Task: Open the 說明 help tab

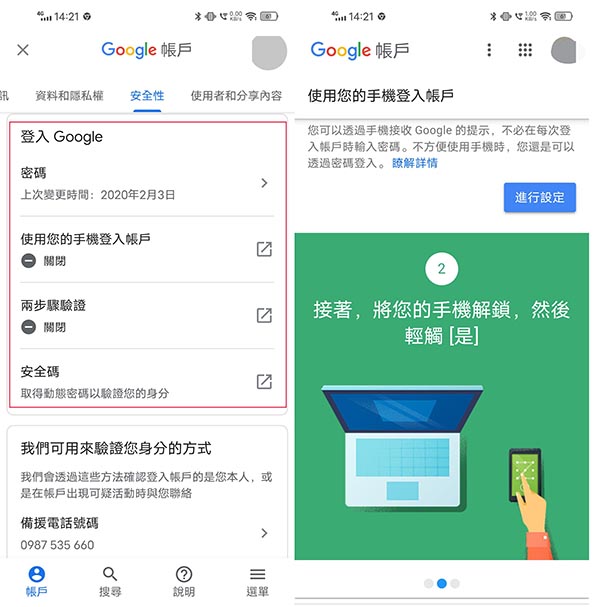Action: [x=184, y=581]
